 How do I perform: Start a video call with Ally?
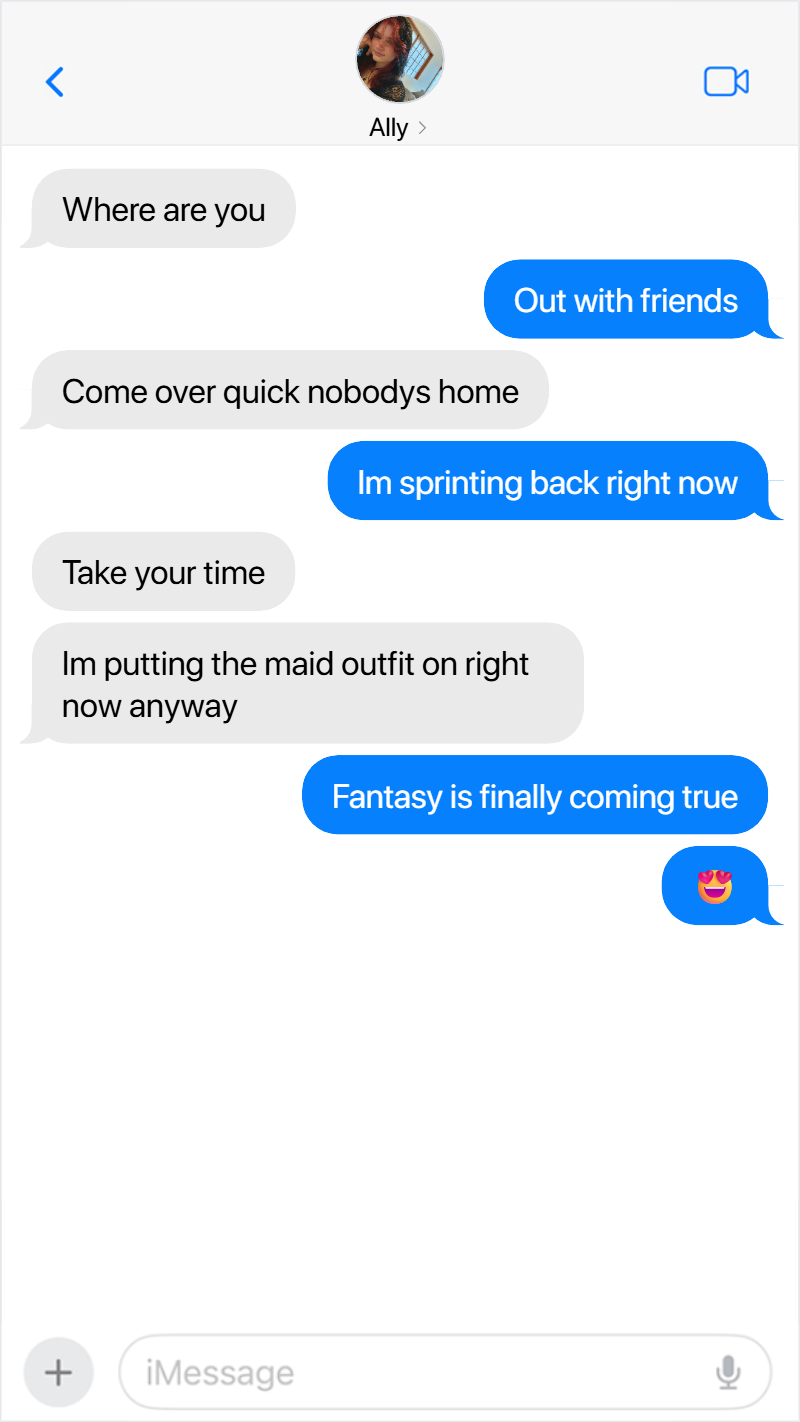point(726,82)
